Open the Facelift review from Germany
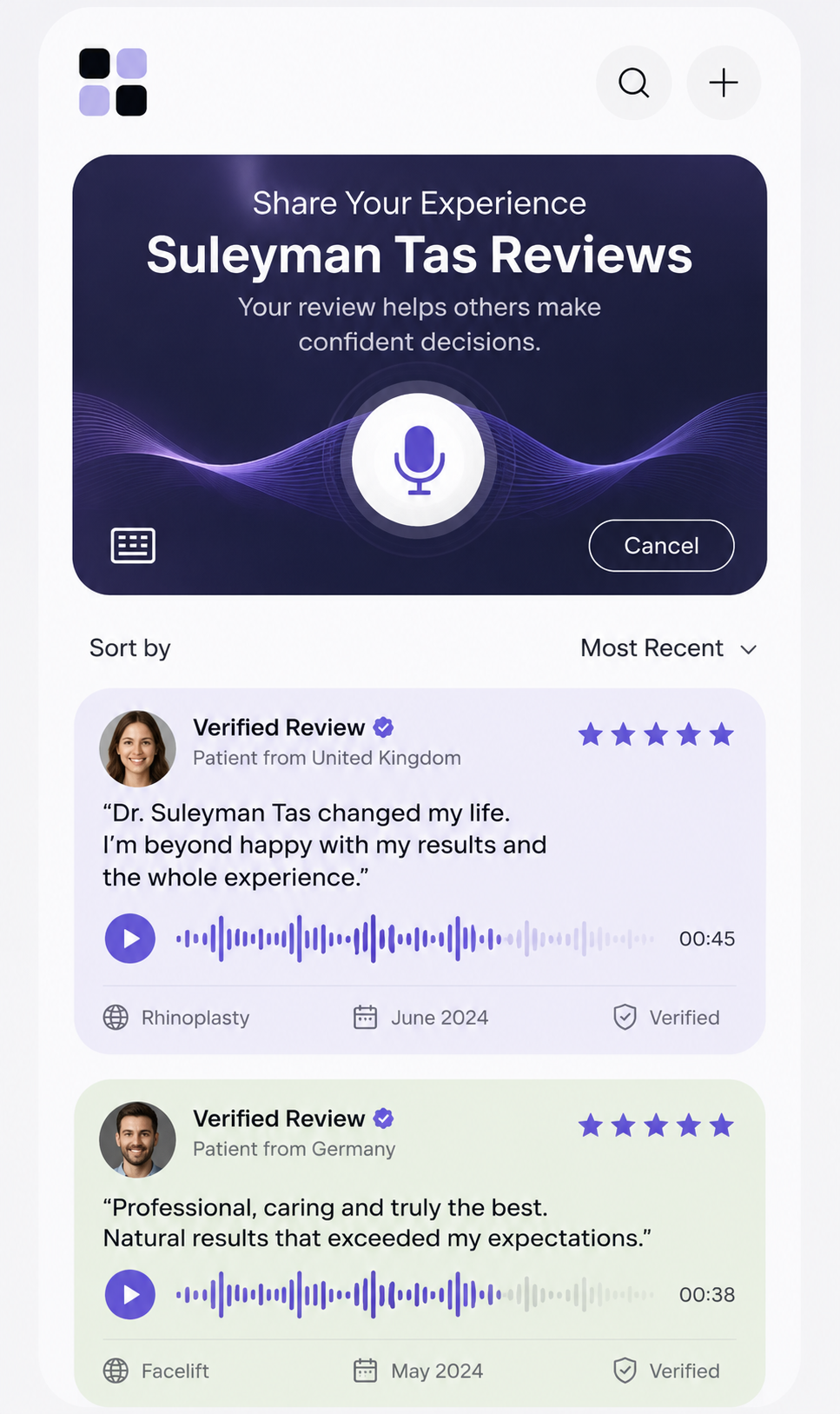 (x=420, y=1243)
